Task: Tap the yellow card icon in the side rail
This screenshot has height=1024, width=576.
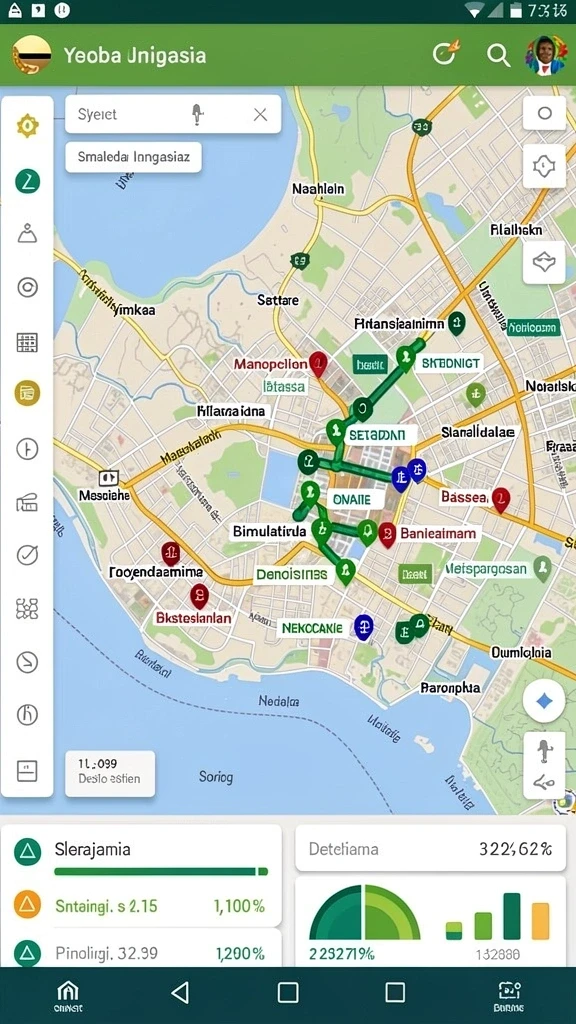Action: click(x=27, y=392)
